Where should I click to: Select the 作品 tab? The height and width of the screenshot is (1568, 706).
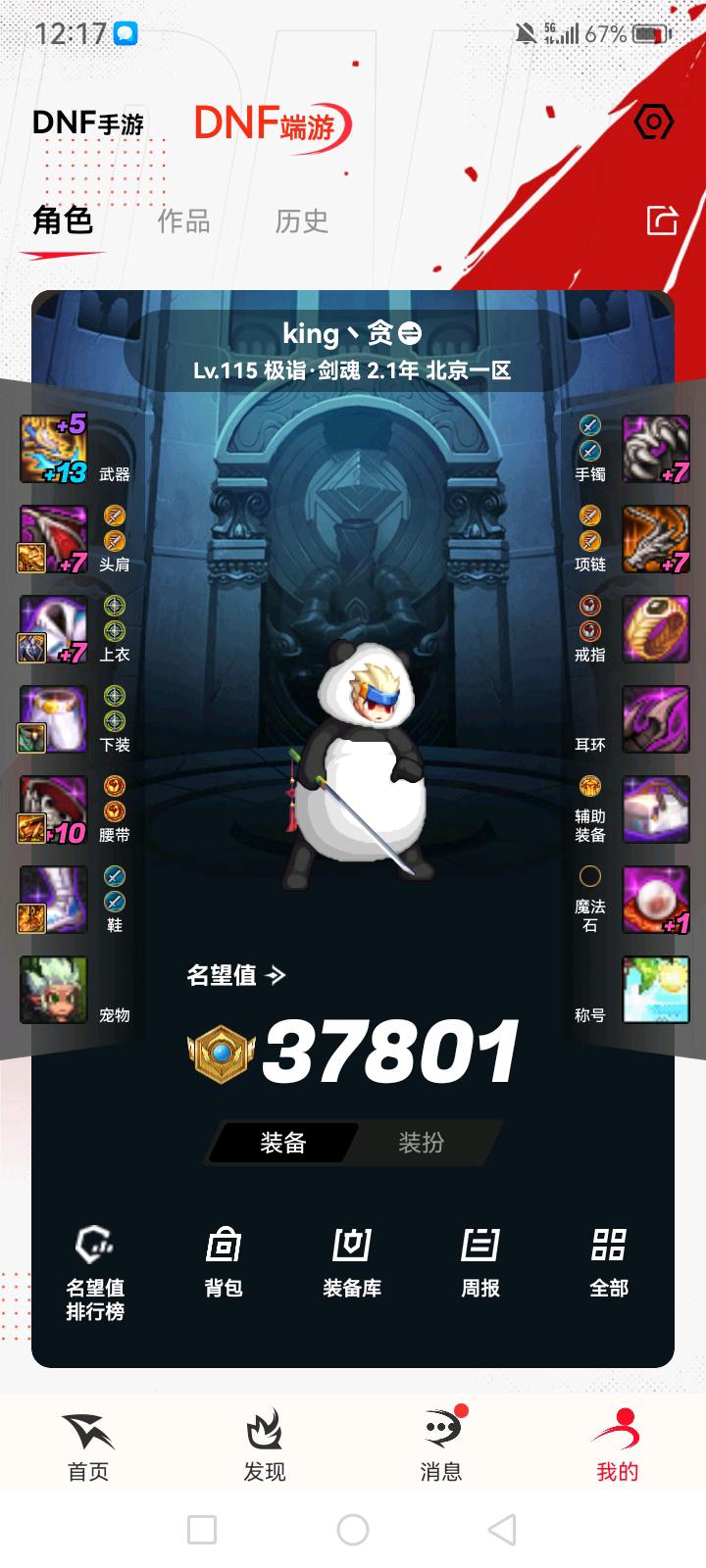point(183,221)
